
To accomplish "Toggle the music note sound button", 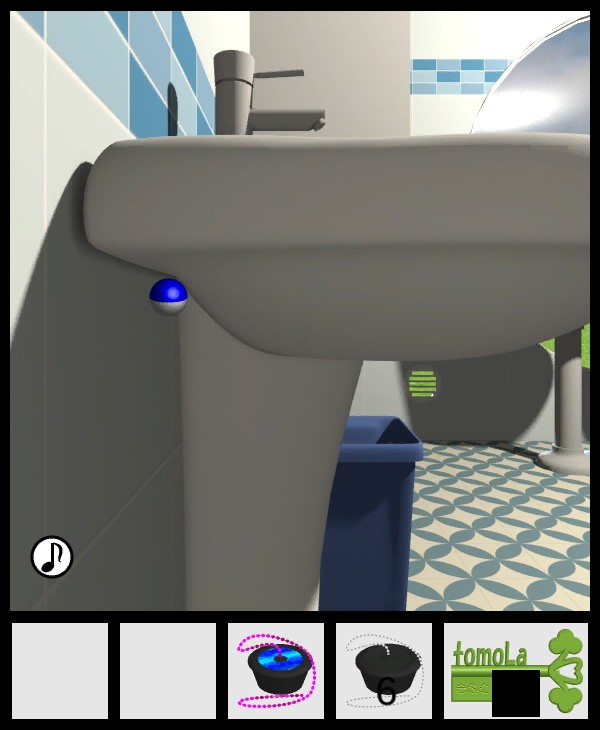I will (52, 557).
